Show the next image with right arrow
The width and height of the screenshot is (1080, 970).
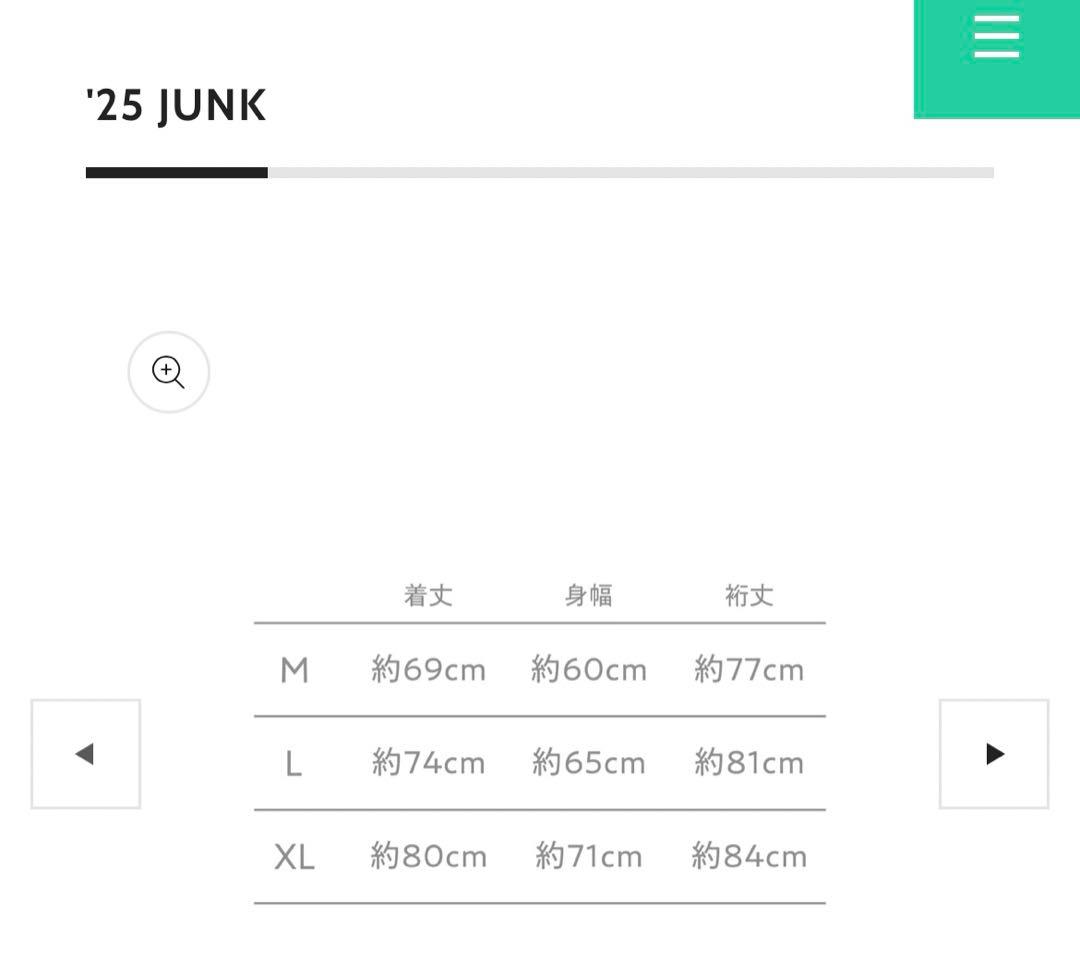pyautogui.click(x=994, y=754)
